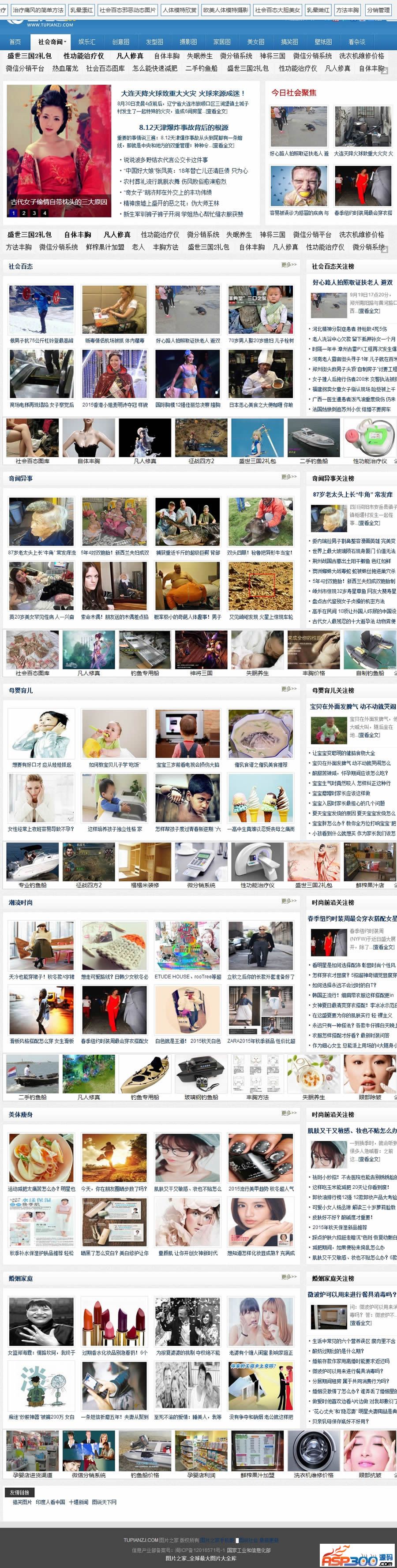Open 更多>> in the 奇闻异事 section

(288, 477)
